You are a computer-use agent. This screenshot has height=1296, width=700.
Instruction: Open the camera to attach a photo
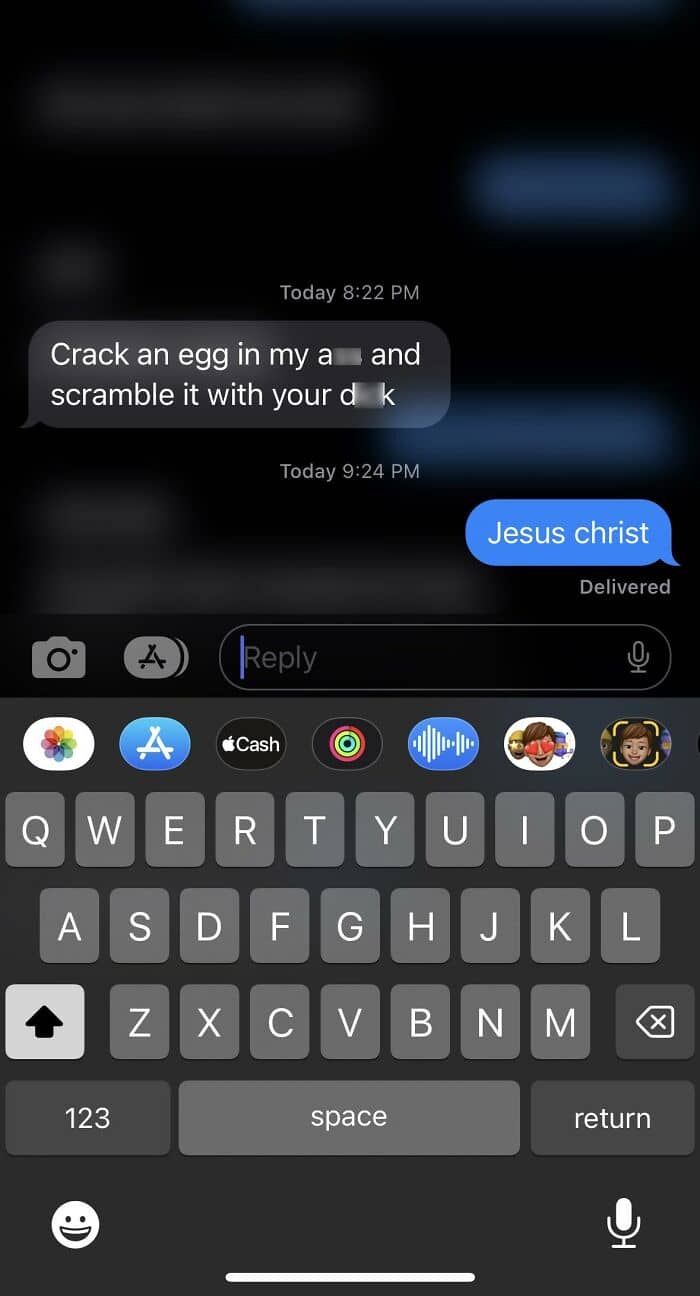tap(59, 658)
